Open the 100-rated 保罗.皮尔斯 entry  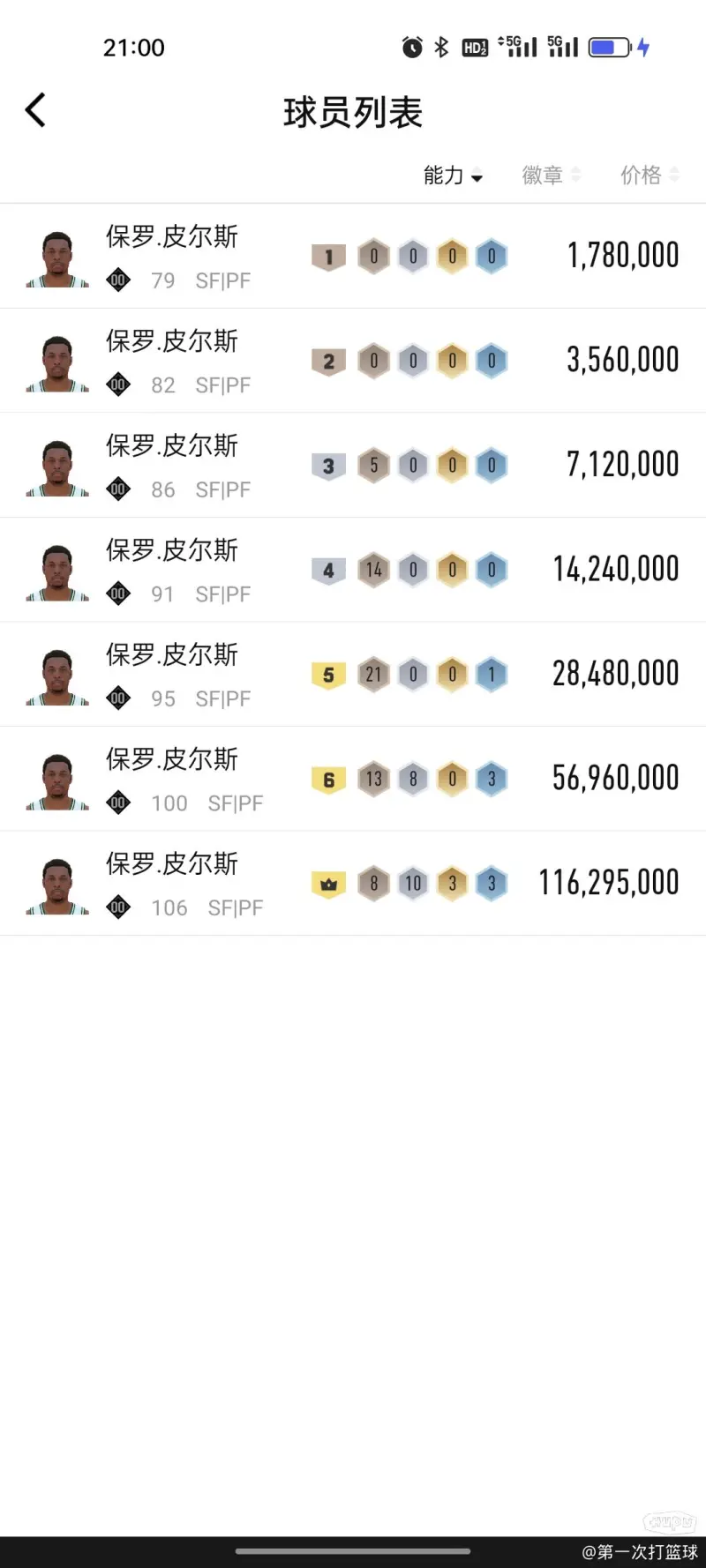point(353,779)
